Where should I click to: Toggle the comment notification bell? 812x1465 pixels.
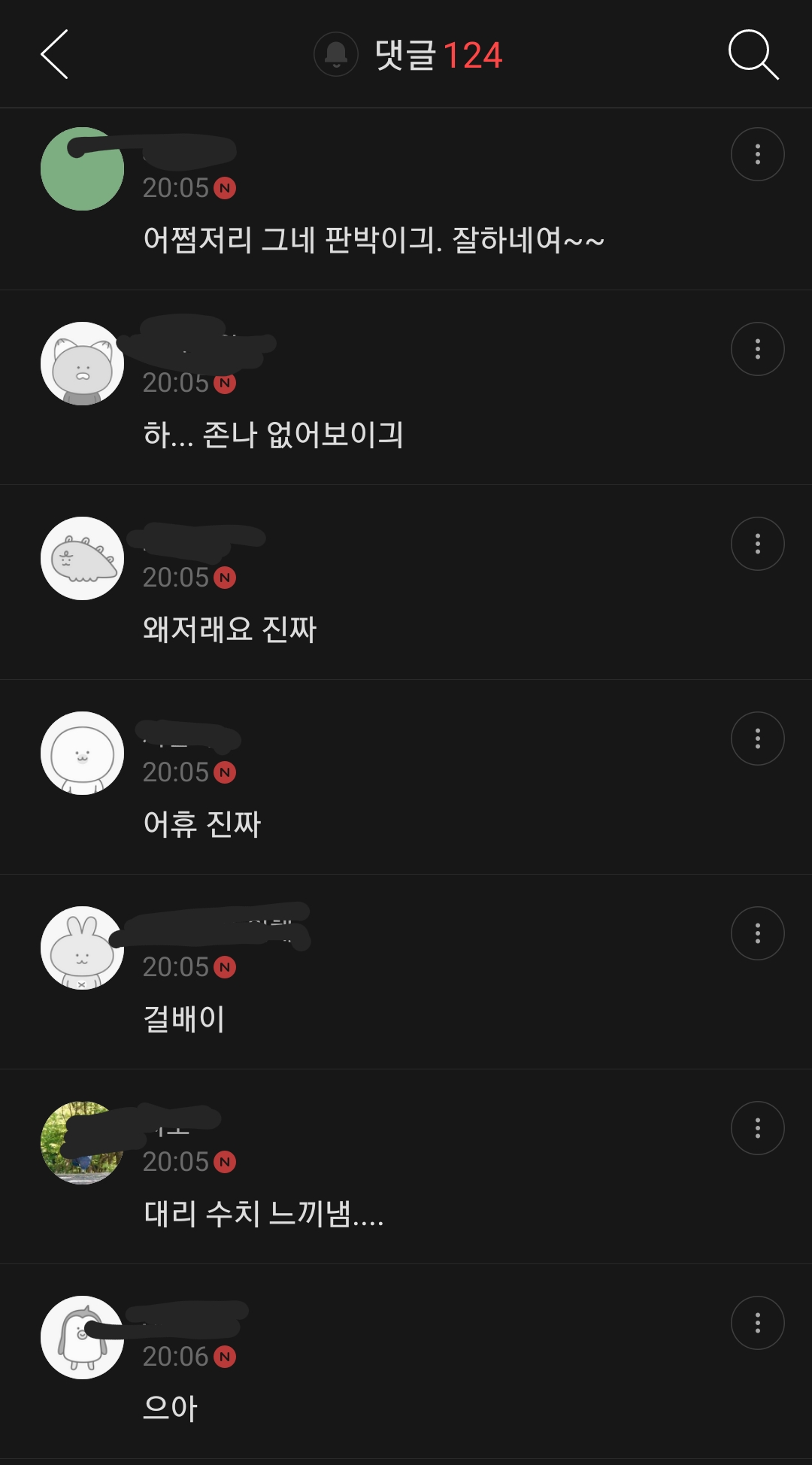point(335,54)
